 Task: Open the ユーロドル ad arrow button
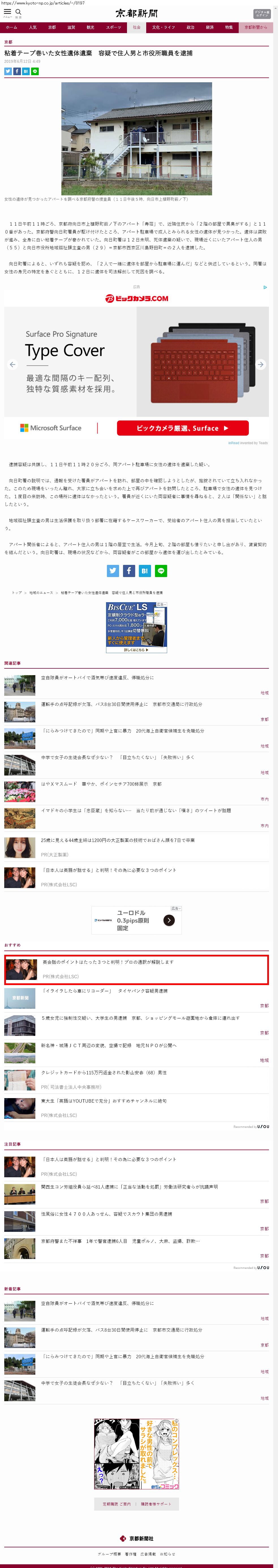tap(169, 920)
